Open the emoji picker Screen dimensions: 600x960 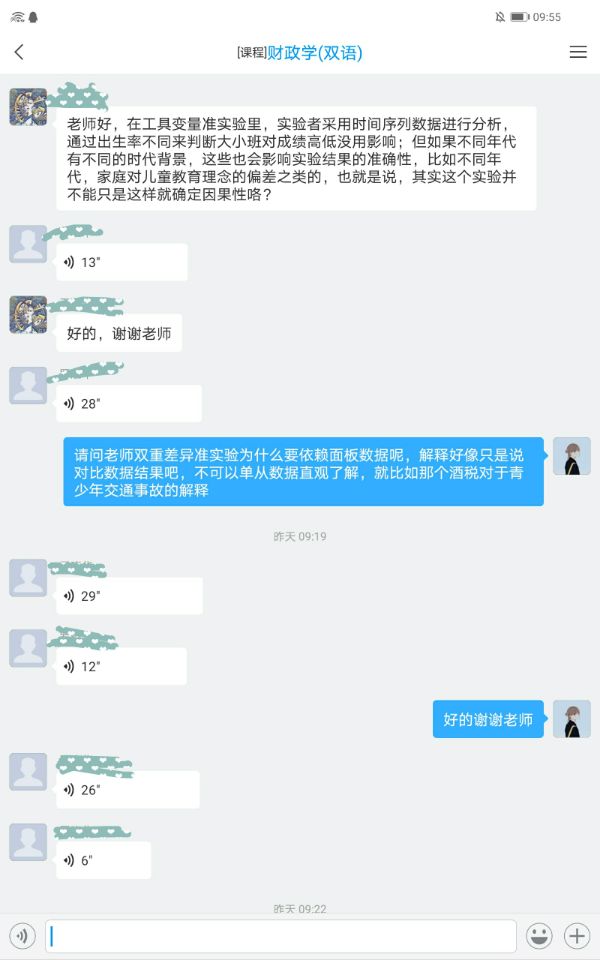tap(539, 936)
